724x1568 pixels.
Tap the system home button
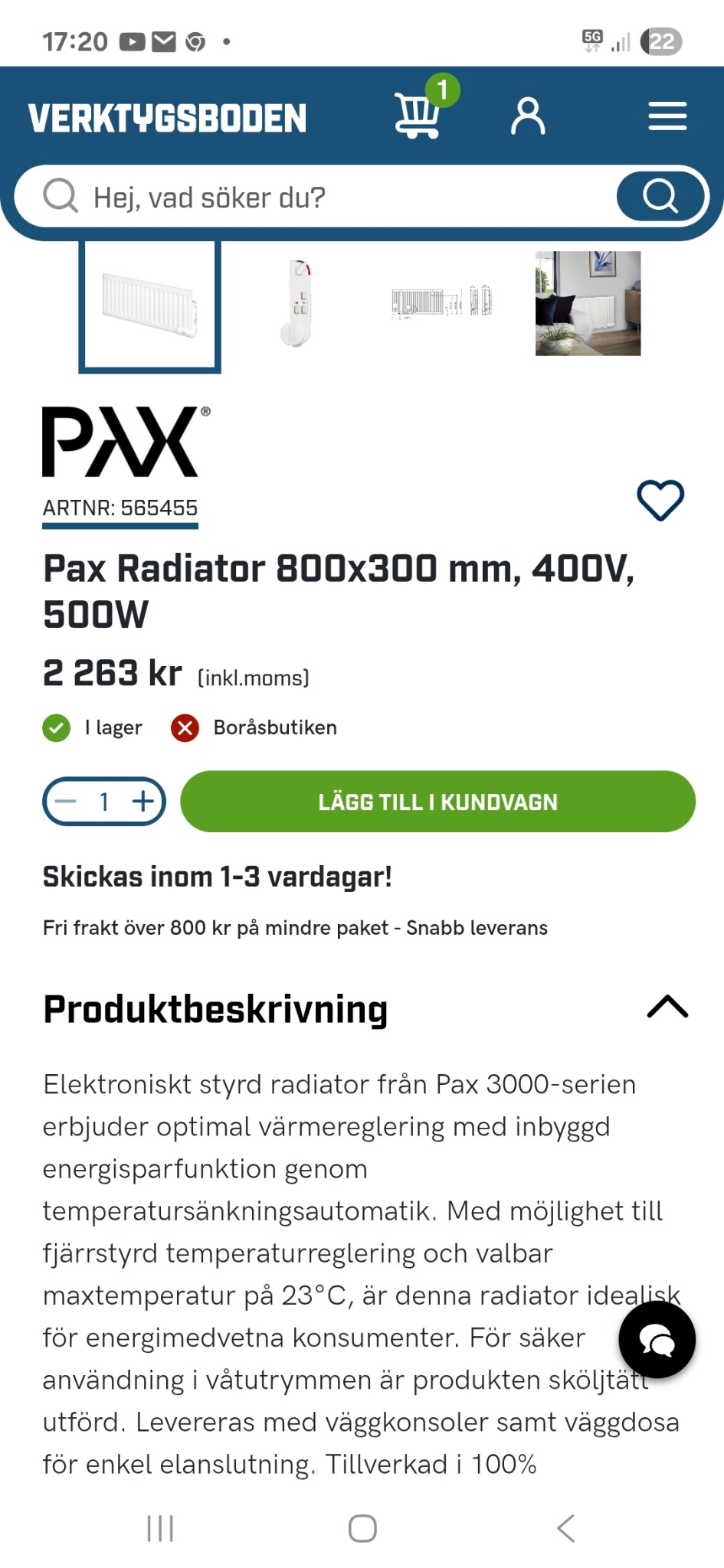coord(362,1528)
